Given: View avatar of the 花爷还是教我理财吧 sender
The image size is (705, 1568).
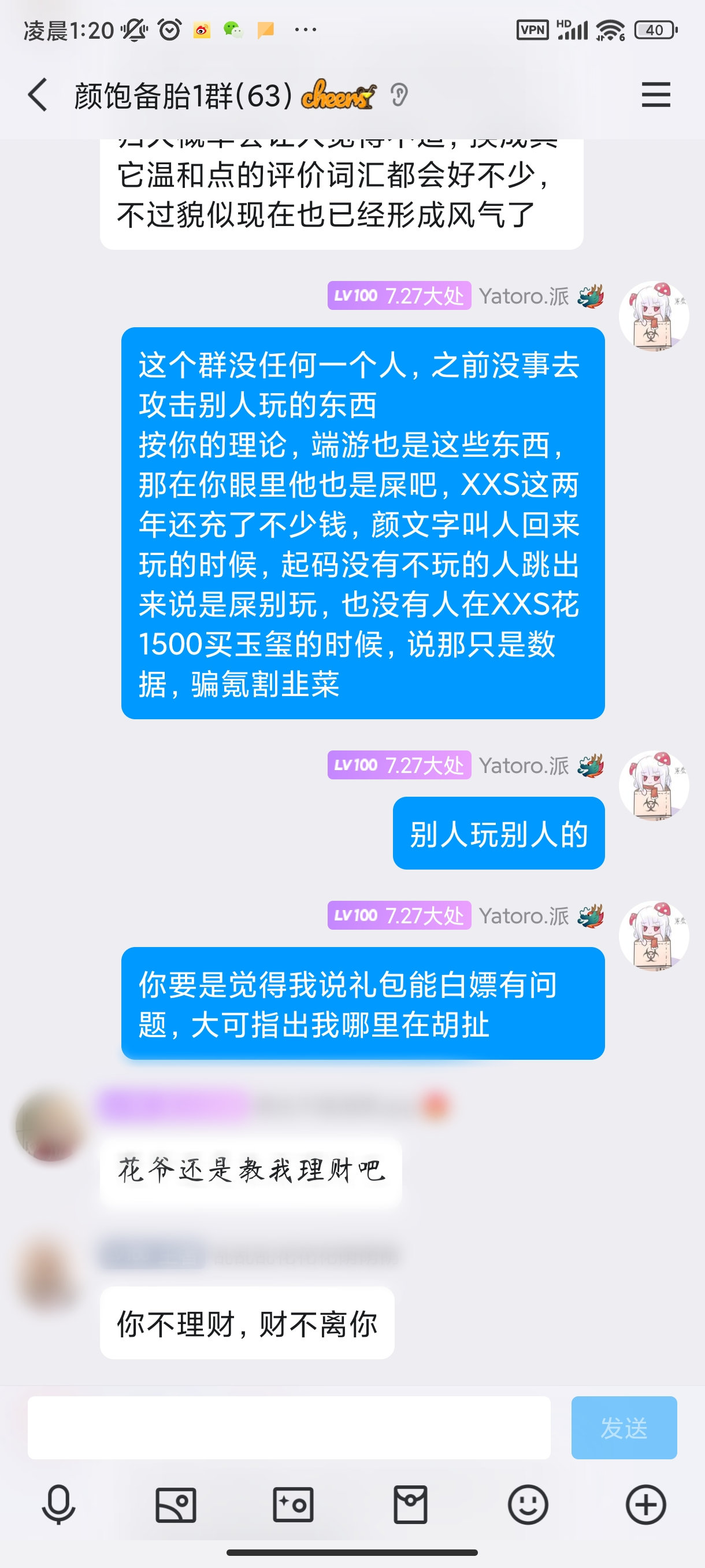Looking at the screenshot, I should [x=50, y=1126].
